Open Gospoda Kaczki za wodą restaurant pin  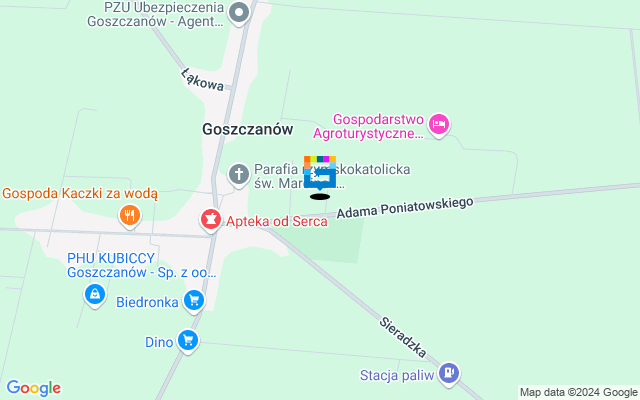129,214
